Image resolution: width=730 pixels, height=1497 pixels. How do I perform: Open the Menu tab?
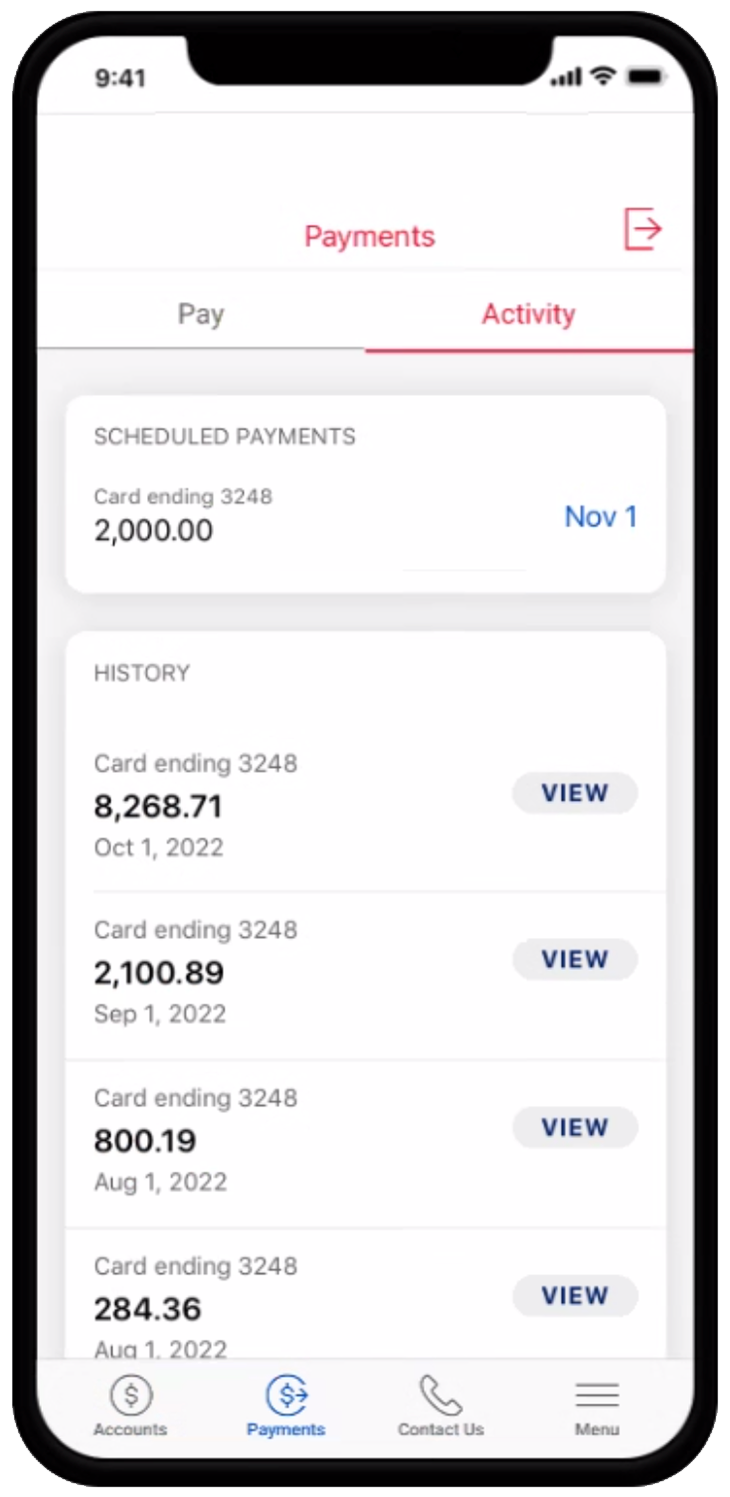[x=597, y=1405]
